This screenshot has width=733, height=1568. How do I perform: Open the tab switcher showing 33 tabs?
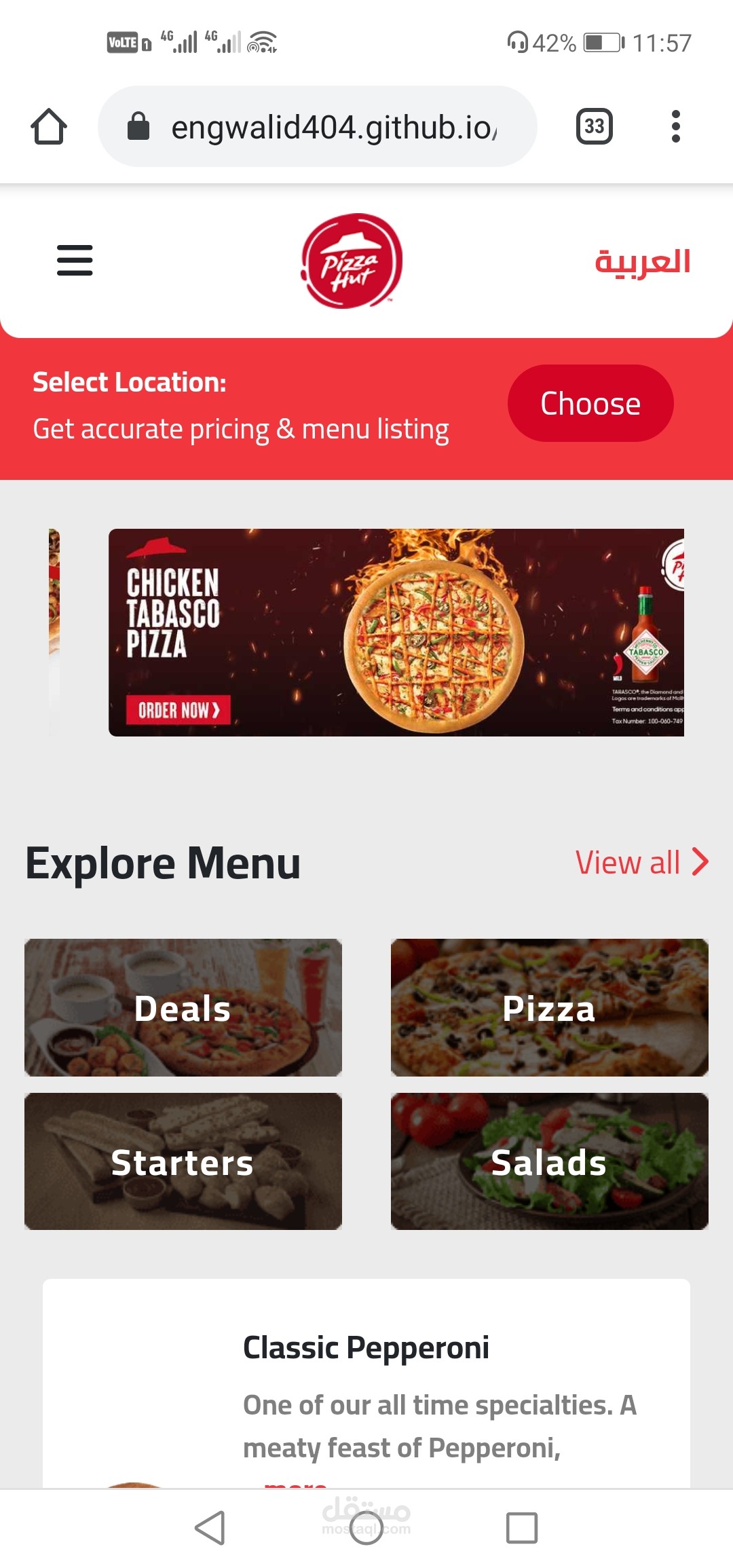pos(594,126)
